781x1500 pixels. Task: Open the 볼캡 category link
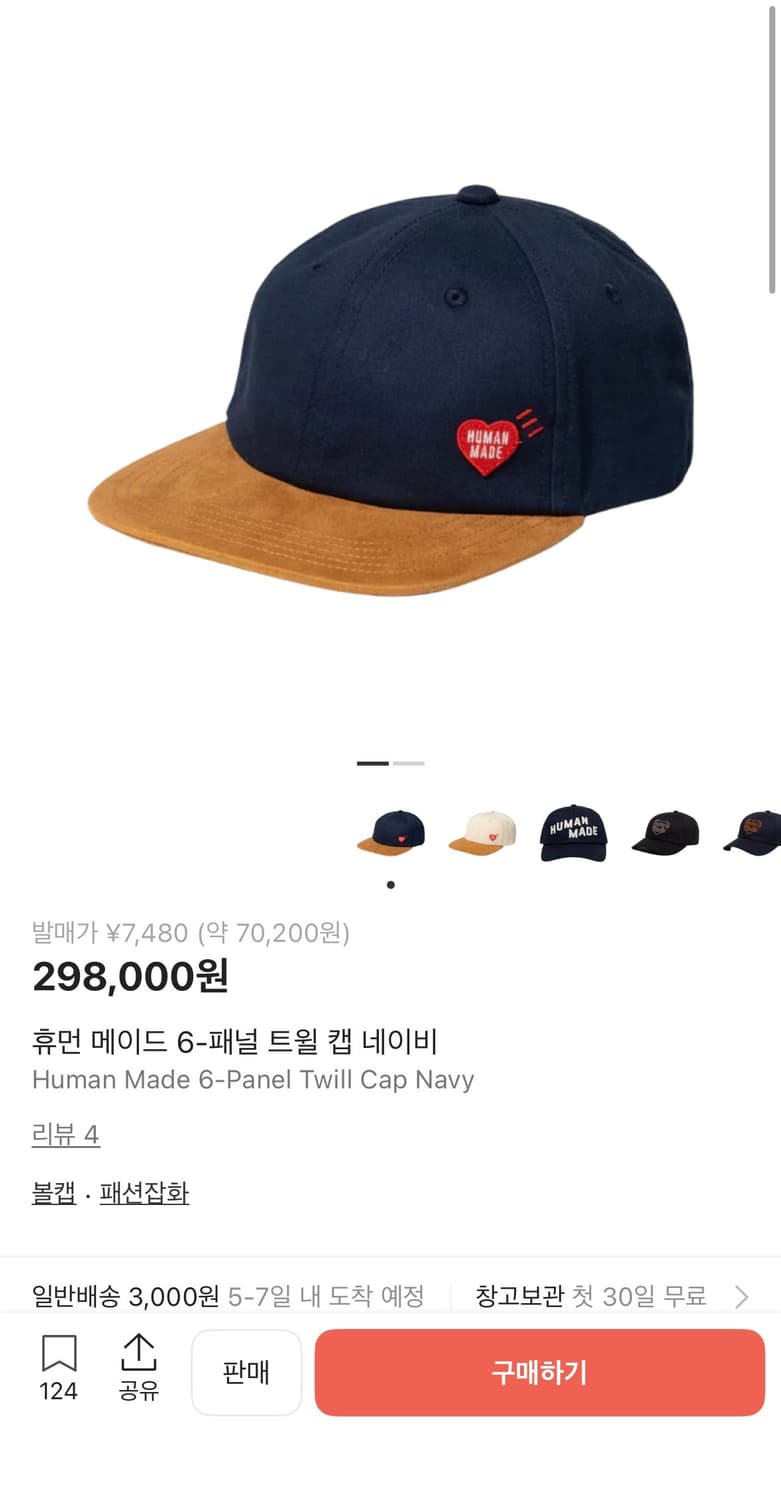53,1192
